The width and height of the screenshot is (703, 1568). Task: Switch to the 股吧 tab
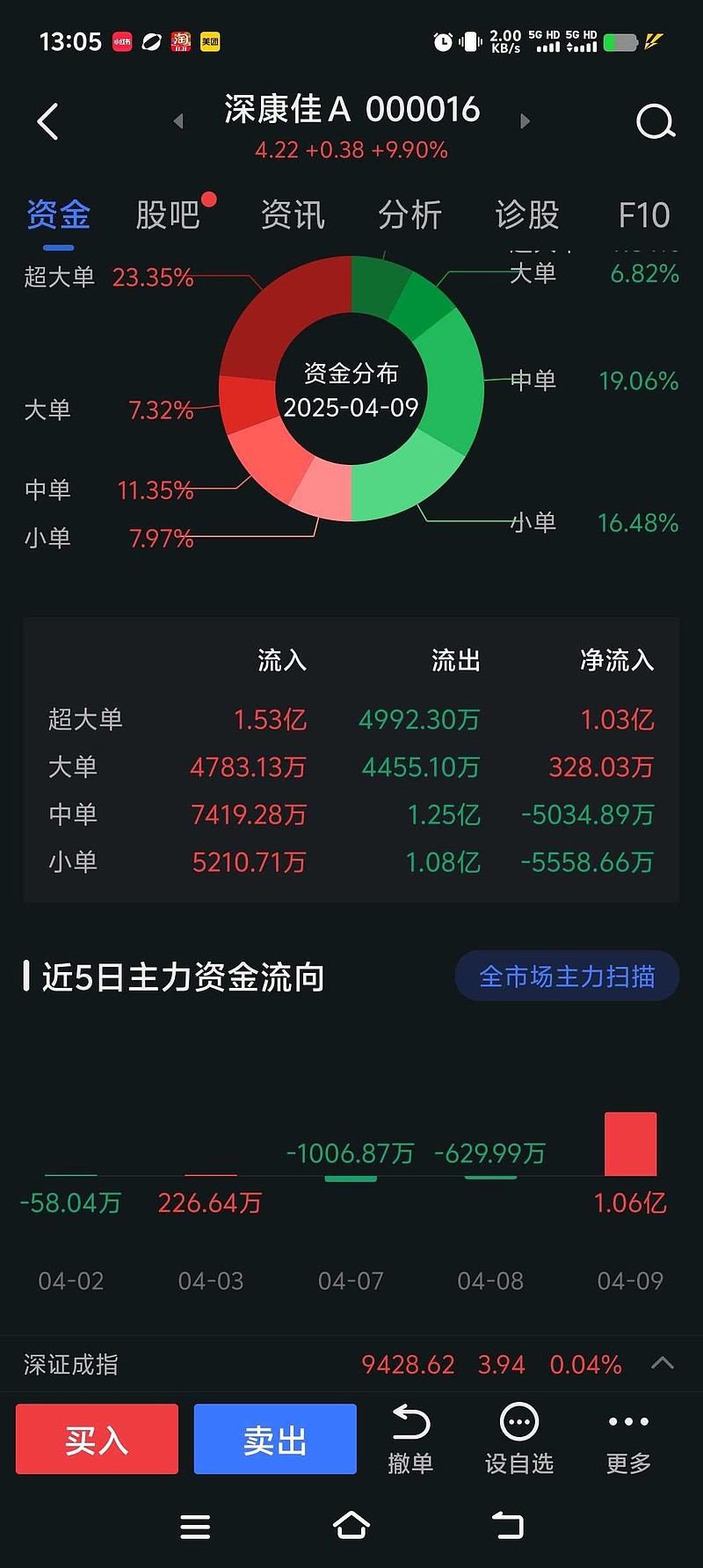[x=168, y=215]
